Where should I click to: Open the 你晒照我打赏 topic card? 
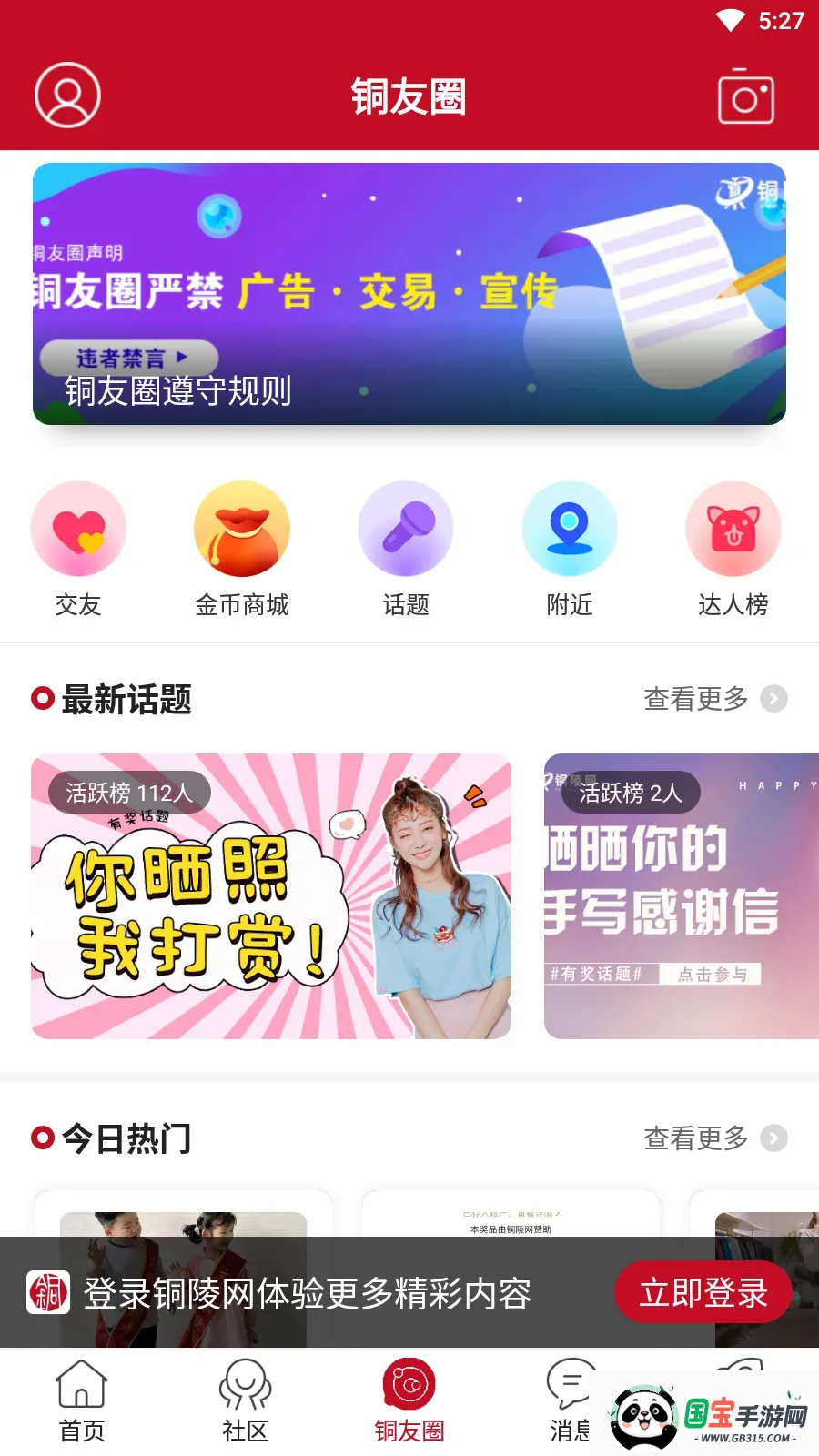click(x=271, y=896)
